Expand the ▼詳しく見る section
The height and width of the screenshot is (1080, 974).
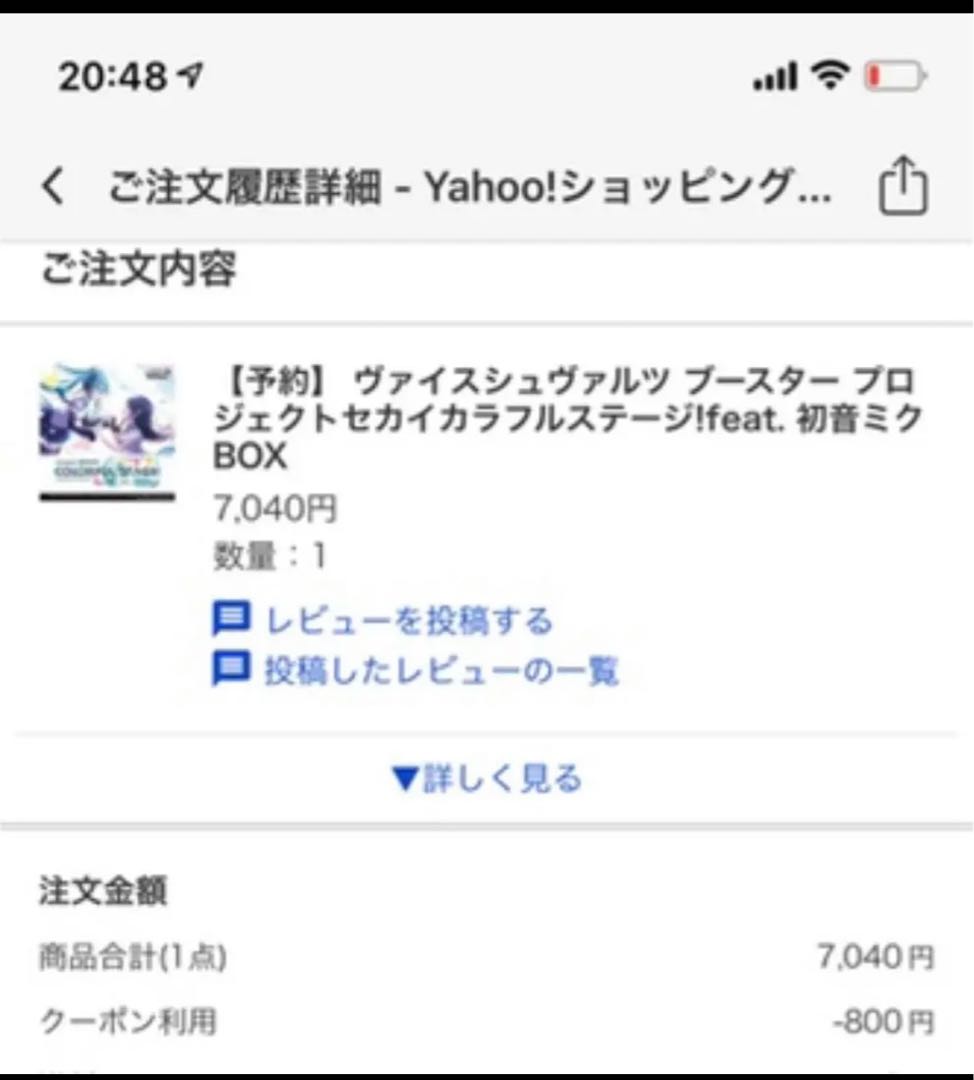point(487,777)
